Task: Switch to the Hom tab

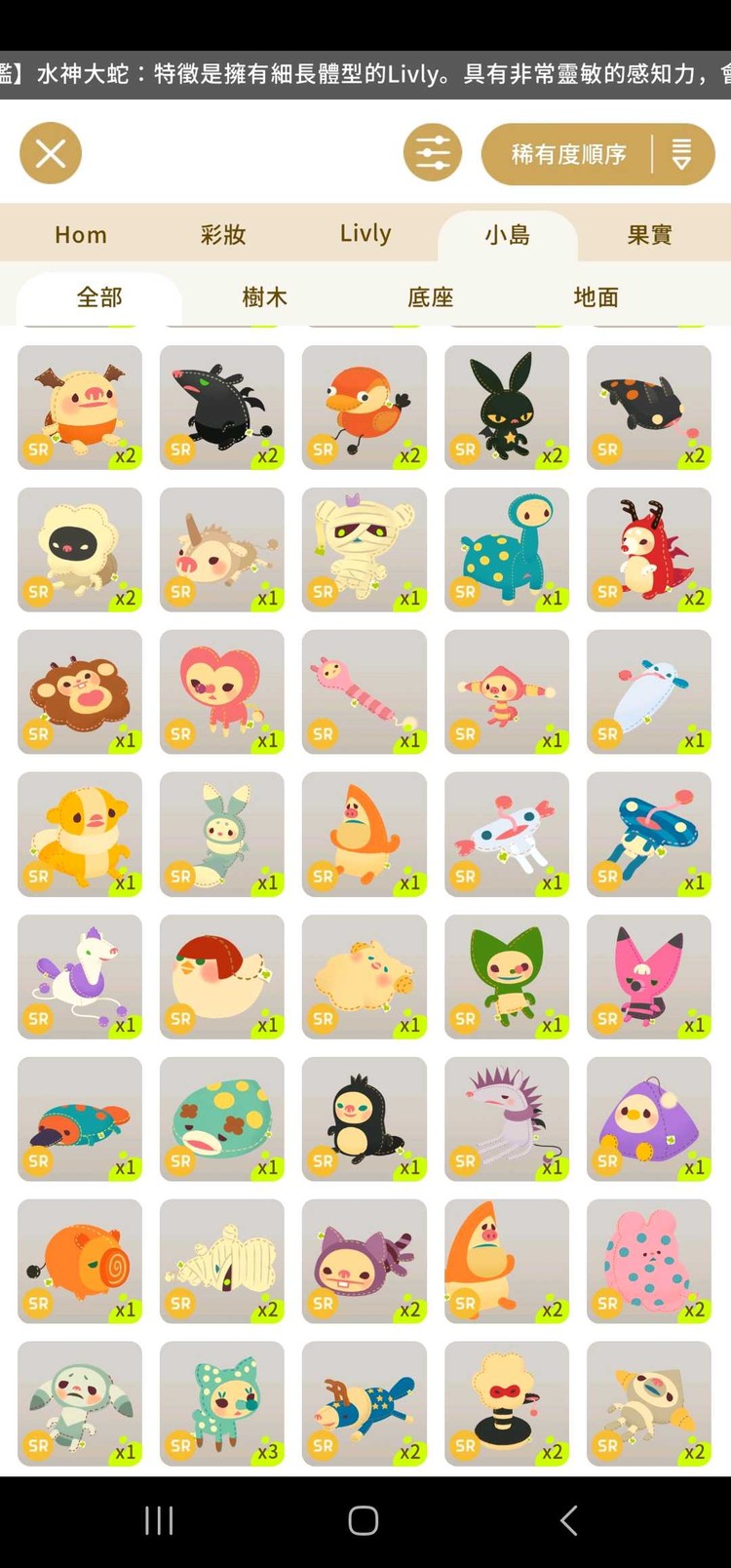Action: (x=81, y=234)
